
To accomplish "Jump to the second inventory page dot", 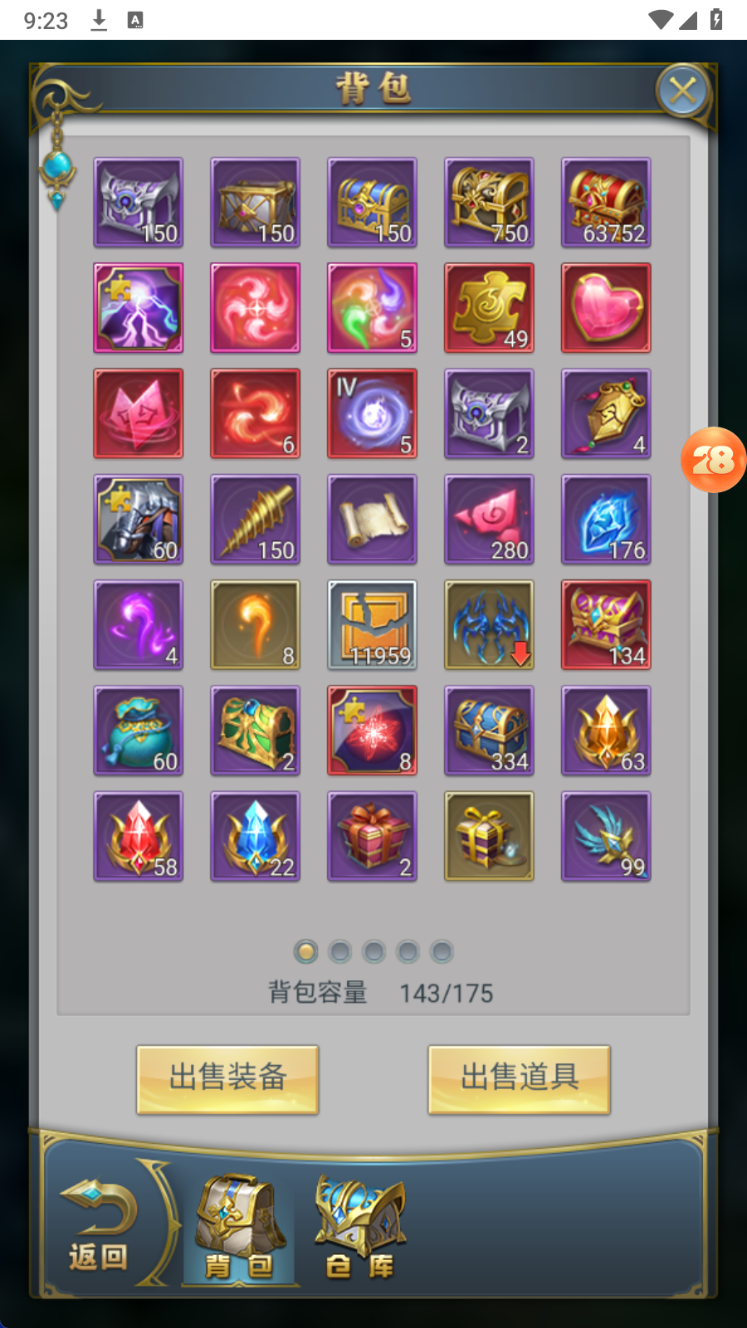I will pyautogui.click(x=340, y=951).
